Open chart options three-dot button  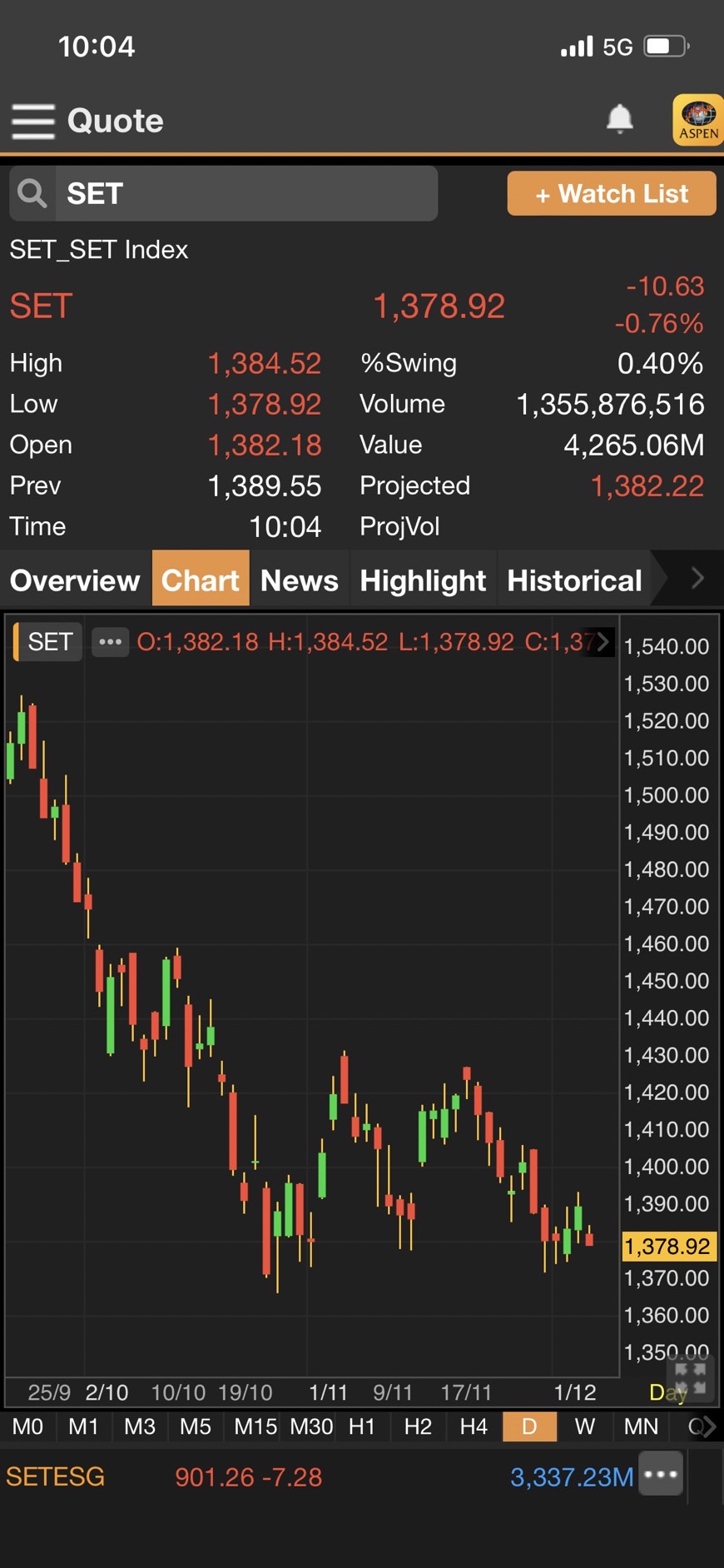(x=110, y=642)
